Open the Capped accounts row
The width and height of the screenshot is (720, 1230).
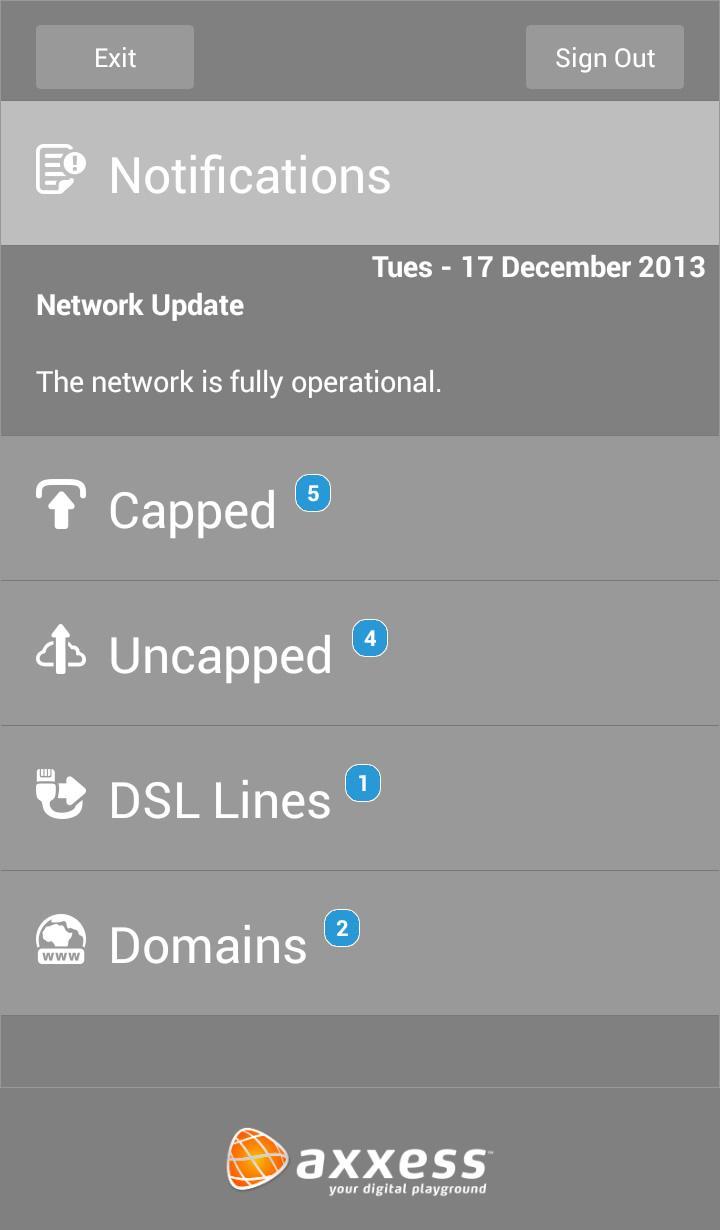click(x=192, y=510)
